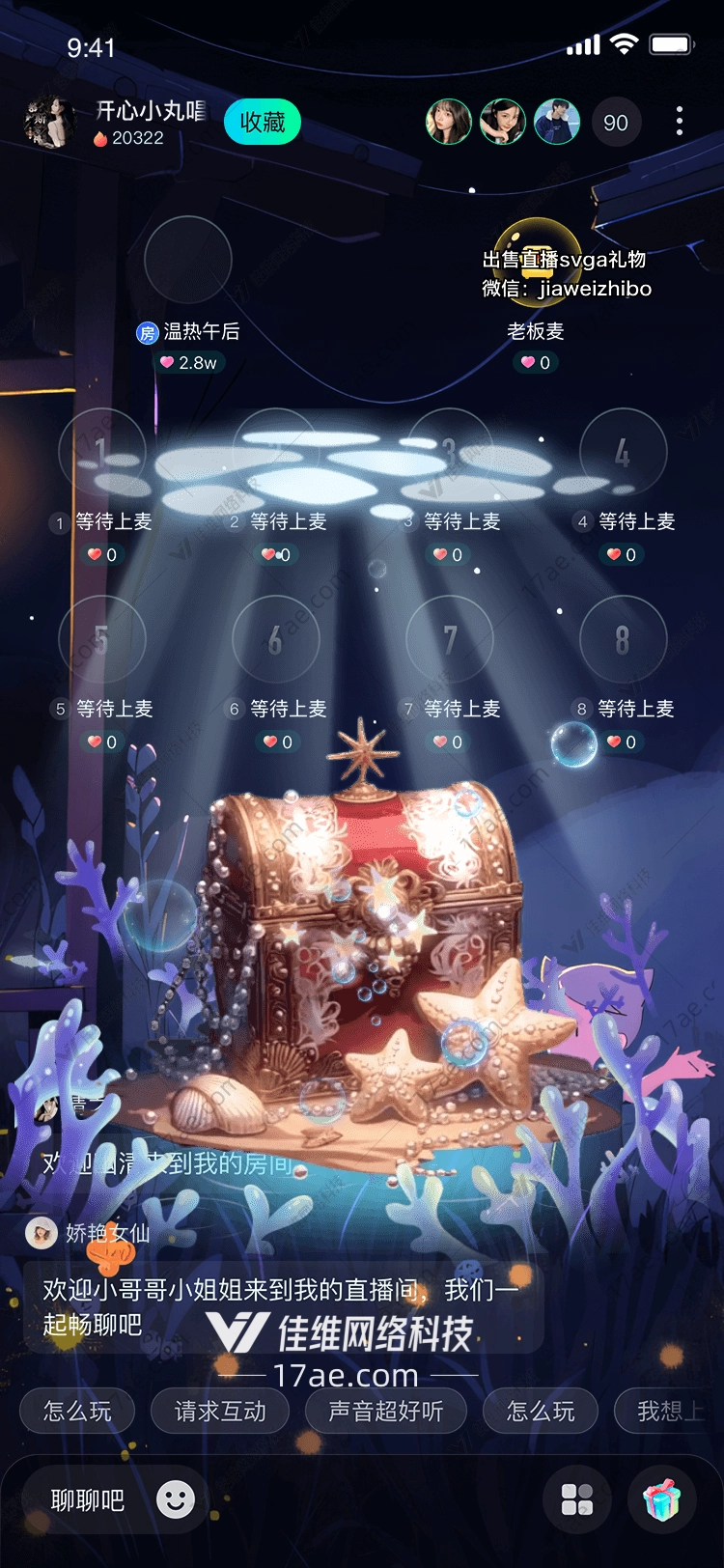Open the emoji picker
Screen dimensions: 724x1568
pyautogui.click(x=176, y=1500)
